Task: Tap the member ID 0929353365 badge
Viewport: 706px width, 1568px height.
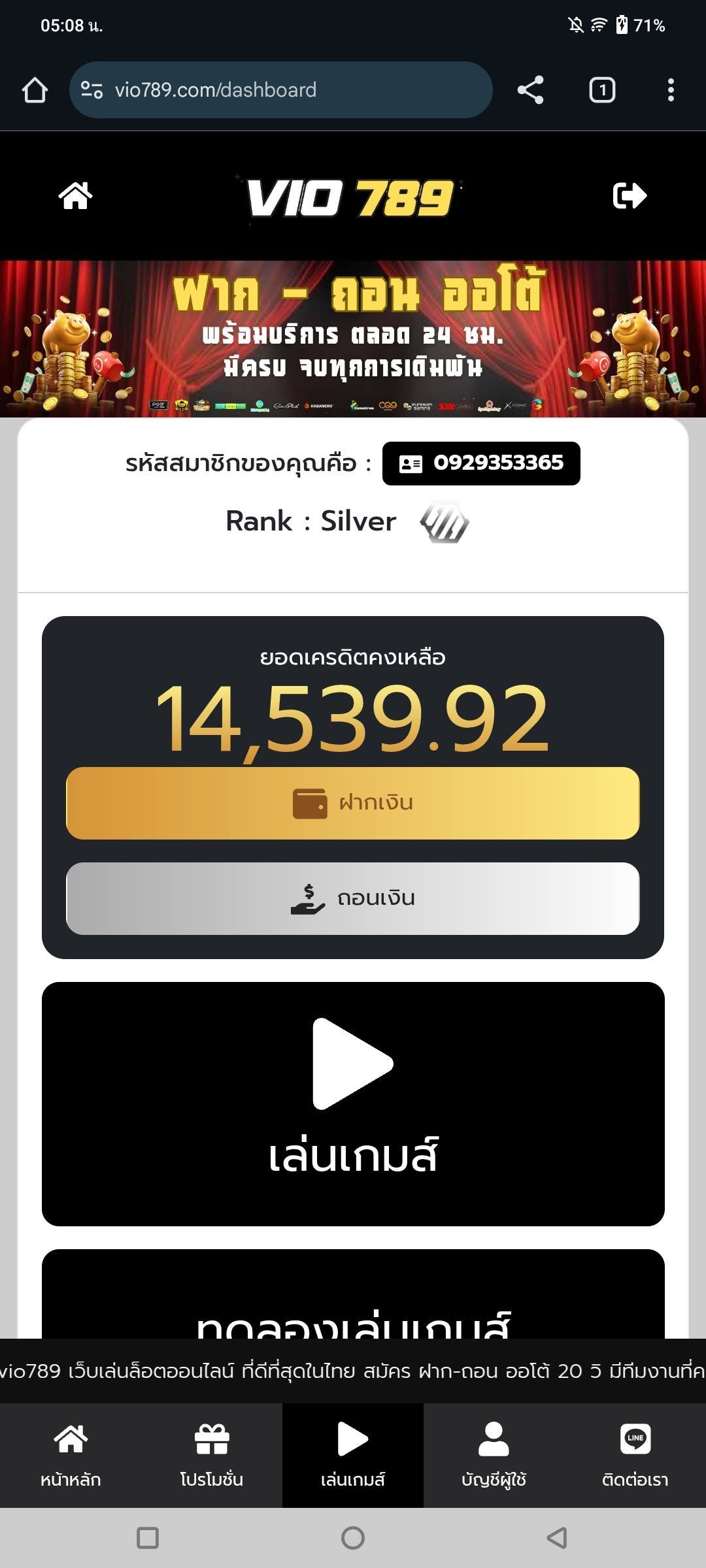Action: [x=481, y=463]
